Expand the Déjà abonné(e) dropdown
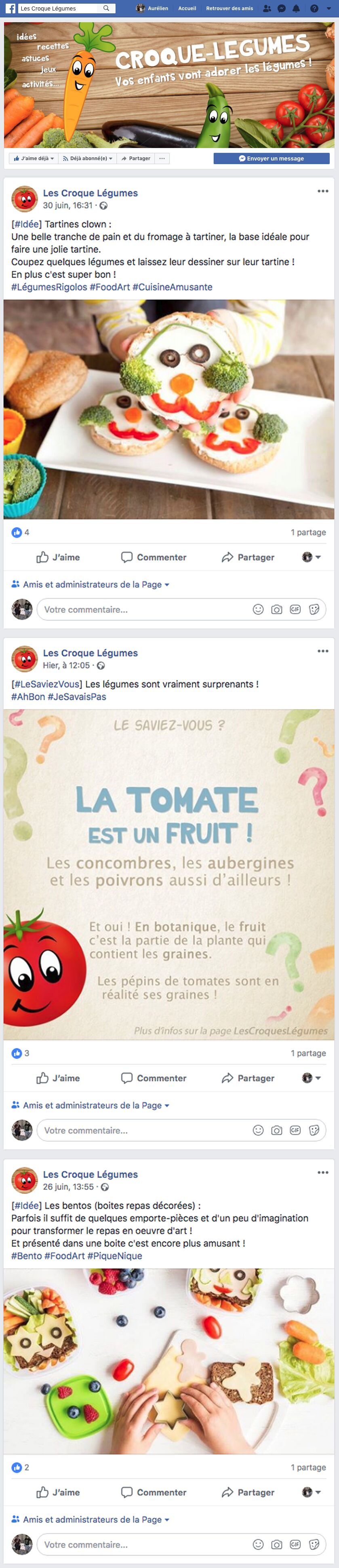The height and width of the screenshot is (1568, 339). (88, 158)
